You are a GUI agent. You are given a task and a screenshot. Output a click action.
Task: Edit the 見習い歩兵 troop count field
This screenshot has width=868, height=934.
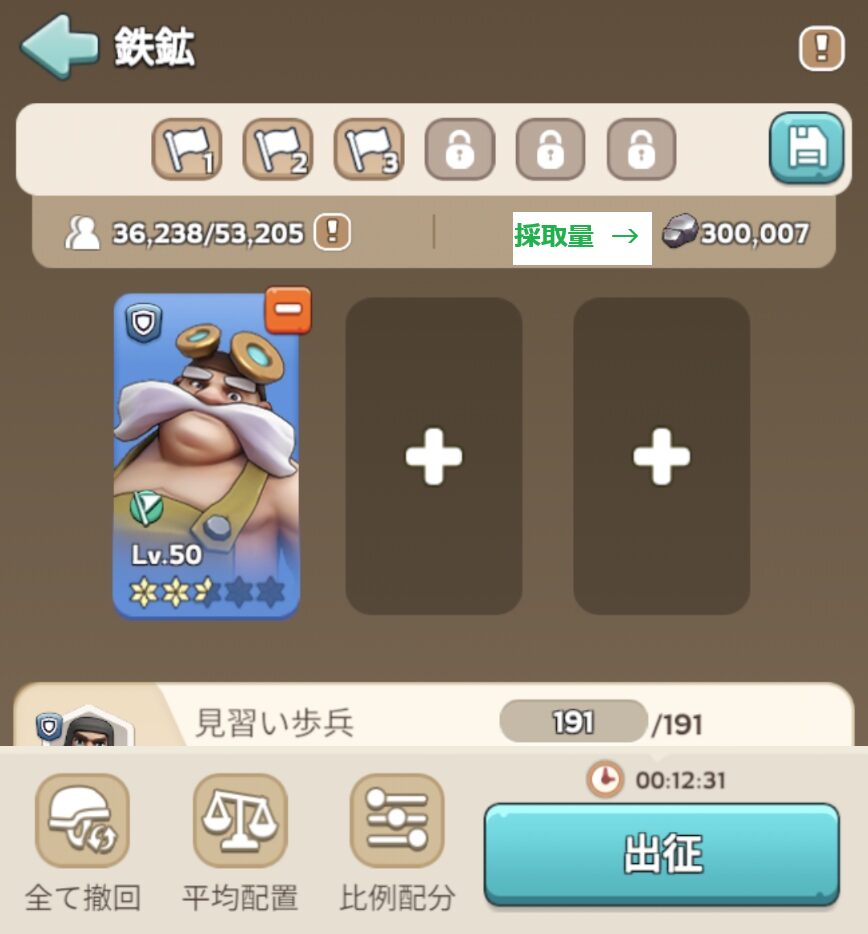click(573, 722)
